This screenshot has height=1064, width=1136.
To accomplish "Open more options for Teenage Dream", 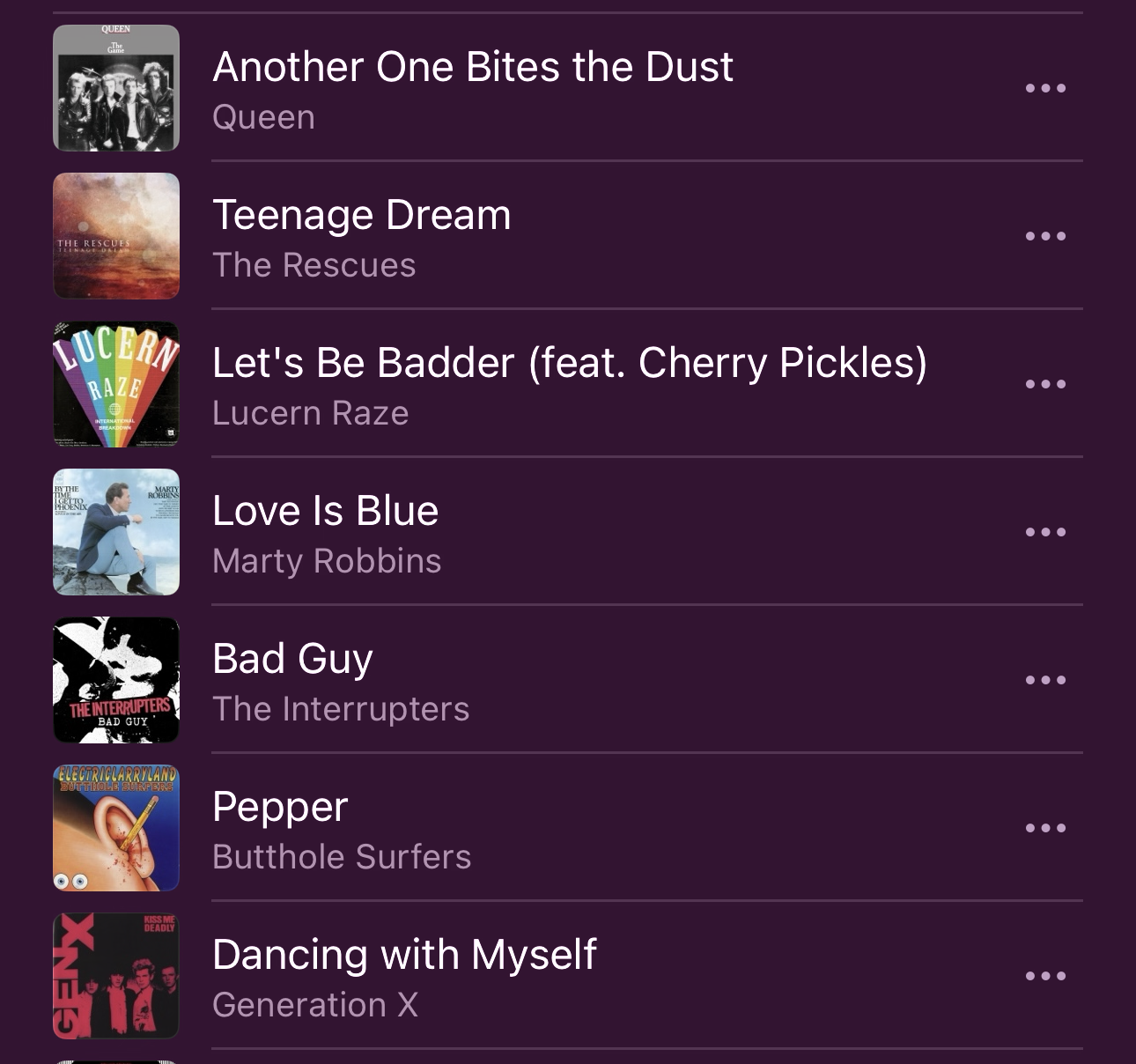I will 1045,236.
